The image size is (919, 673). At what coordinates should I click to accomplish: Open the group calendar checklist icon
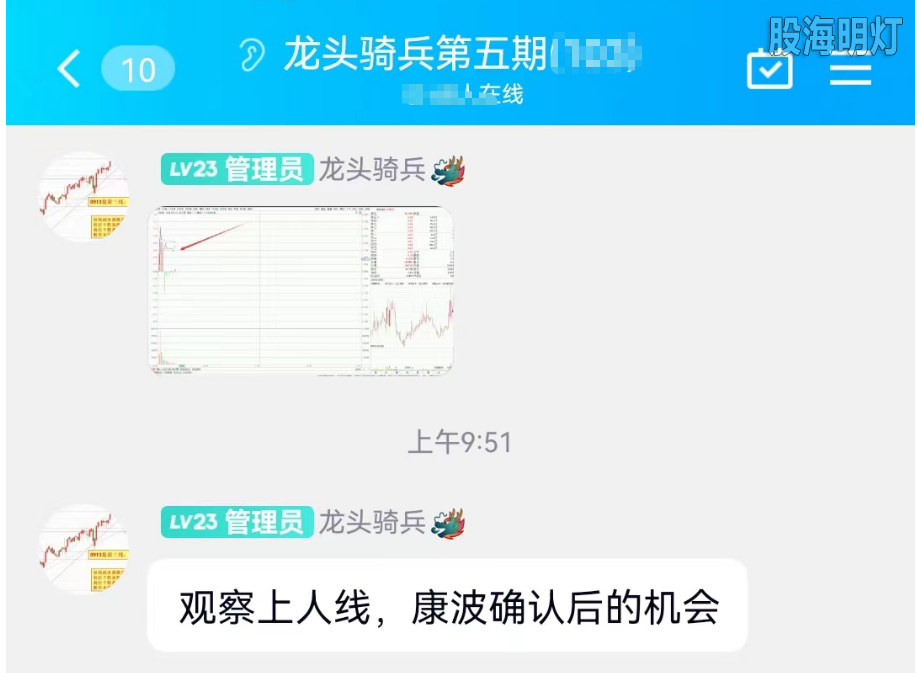click(x=769, y=68)
